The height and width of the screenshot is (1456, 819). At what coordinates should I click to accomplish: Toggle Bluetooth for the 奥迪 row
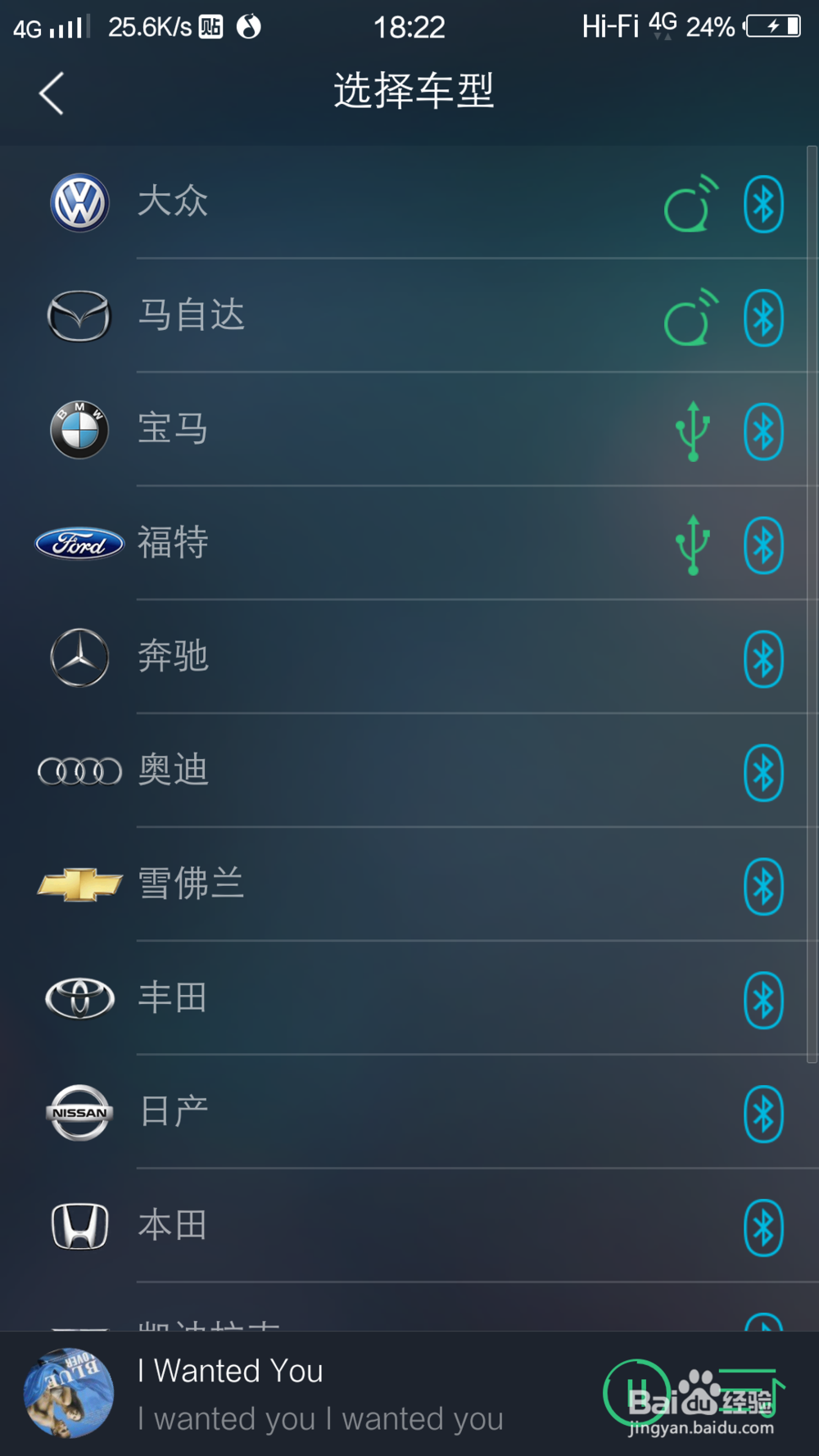pyautogui.click(x=763, y=771)
